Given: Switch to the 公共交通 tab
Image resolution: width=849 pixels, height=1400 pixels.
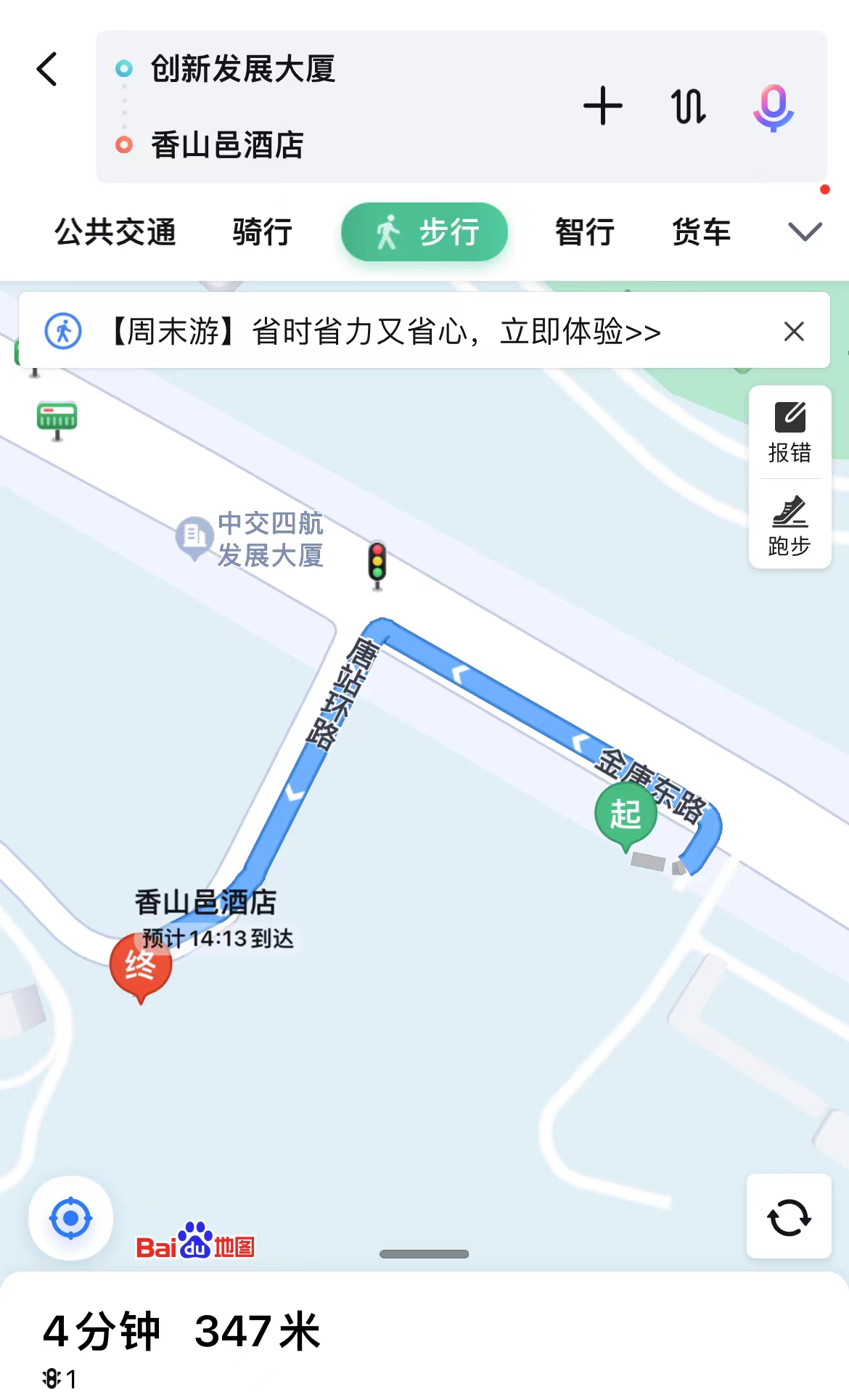Looking at the screenshot, I should click(x=115, y=232).
